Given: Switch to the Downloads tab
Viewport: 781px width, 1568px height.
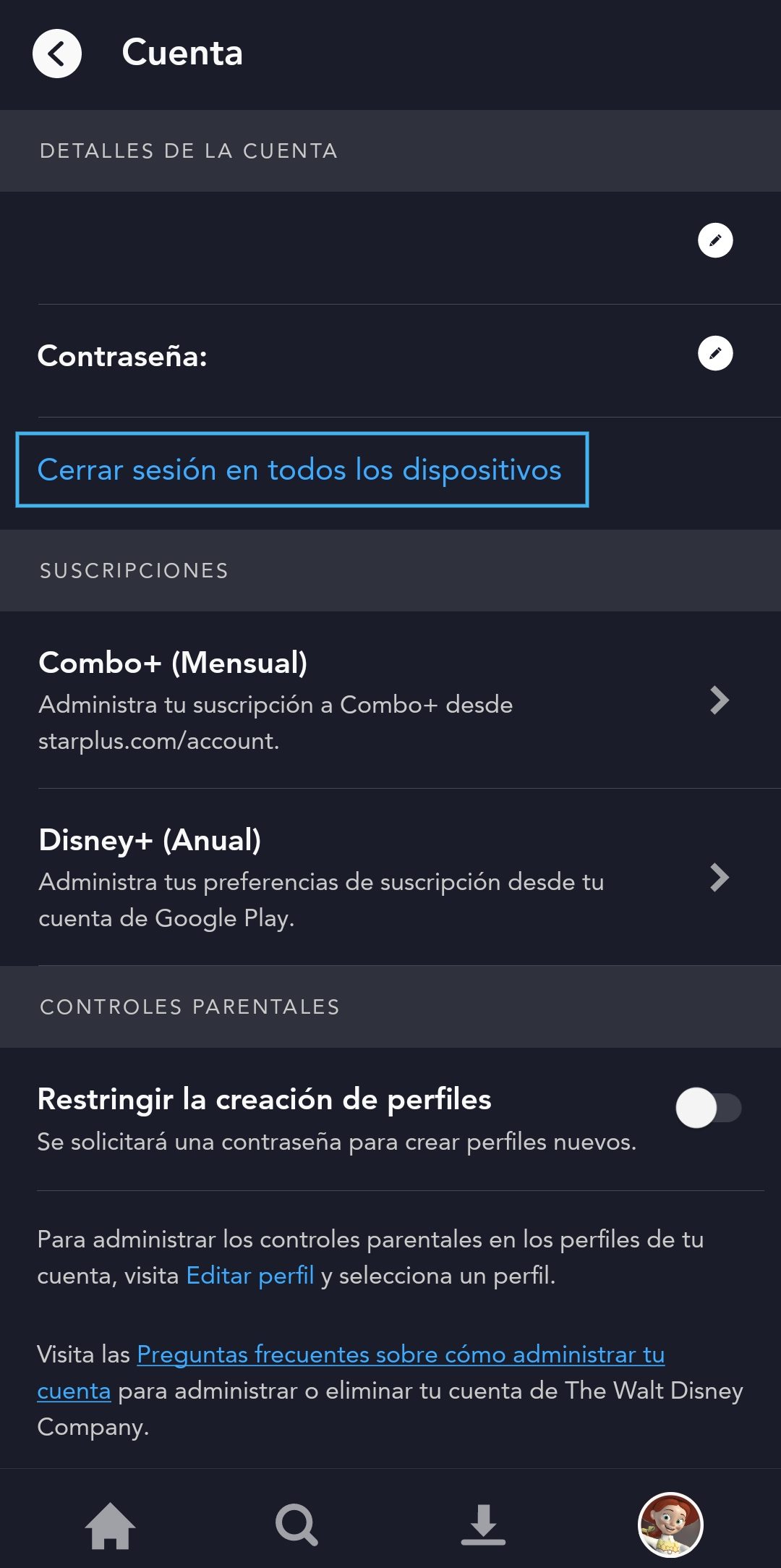Looking at the screenshot, I should [x=483, y=1525].
